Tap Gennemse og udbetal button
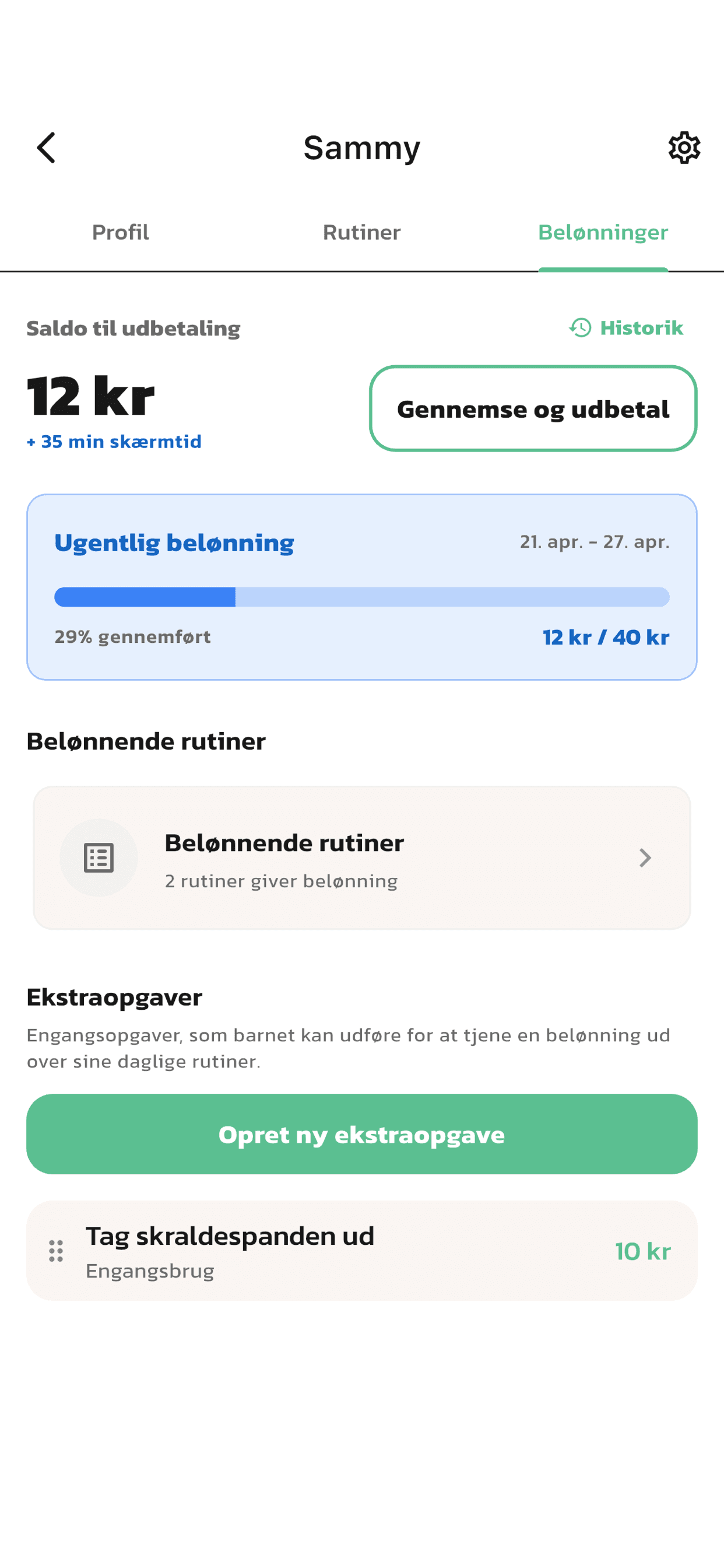Image resolution: width=724 pixels, height=1568 pixels. [533, 408]
